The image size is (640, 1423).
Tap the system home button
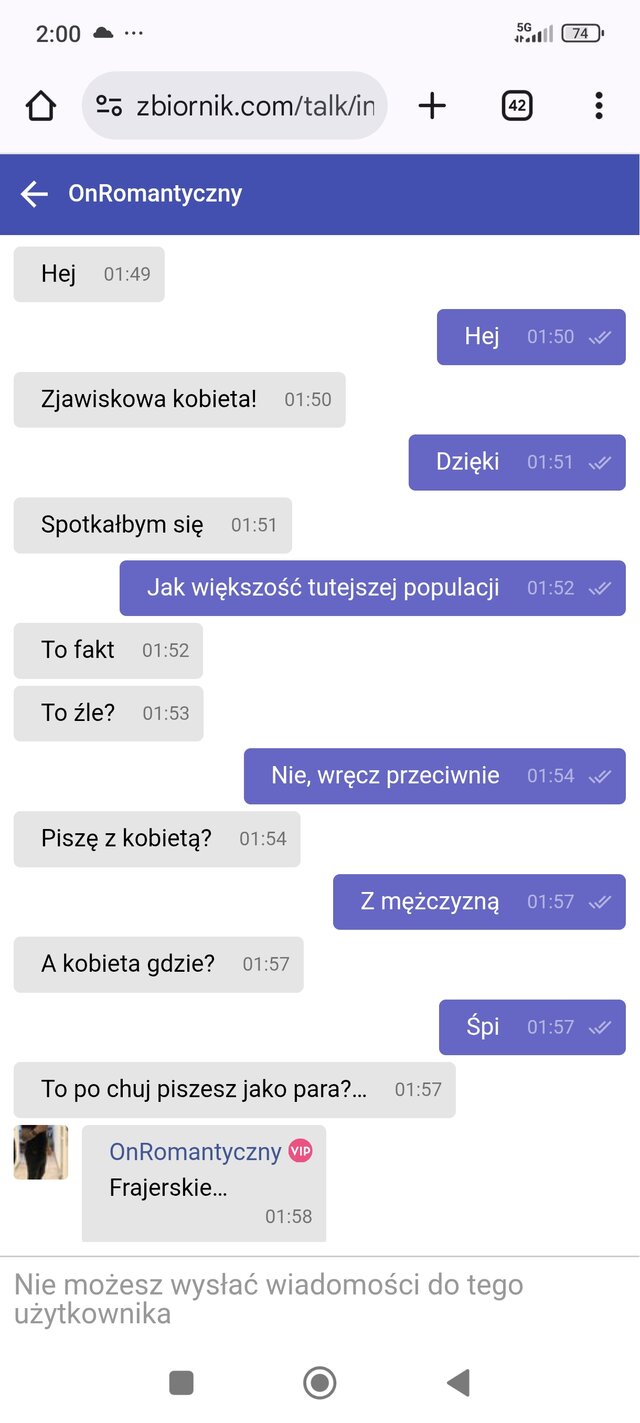pyautogui.click(x=319, y=1383)
